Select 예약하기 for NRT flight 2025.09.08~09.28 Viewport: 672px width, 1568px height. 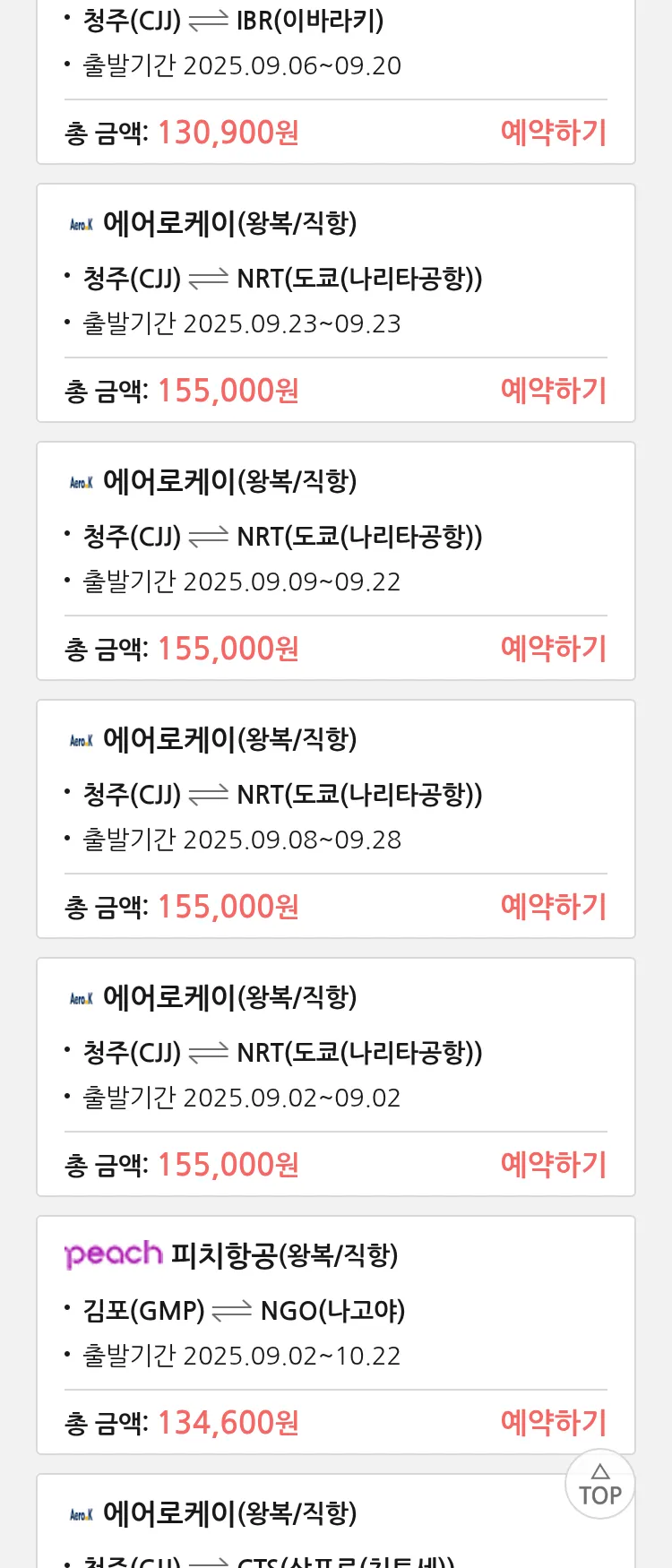pyautogui.click(x=553, y=907)
